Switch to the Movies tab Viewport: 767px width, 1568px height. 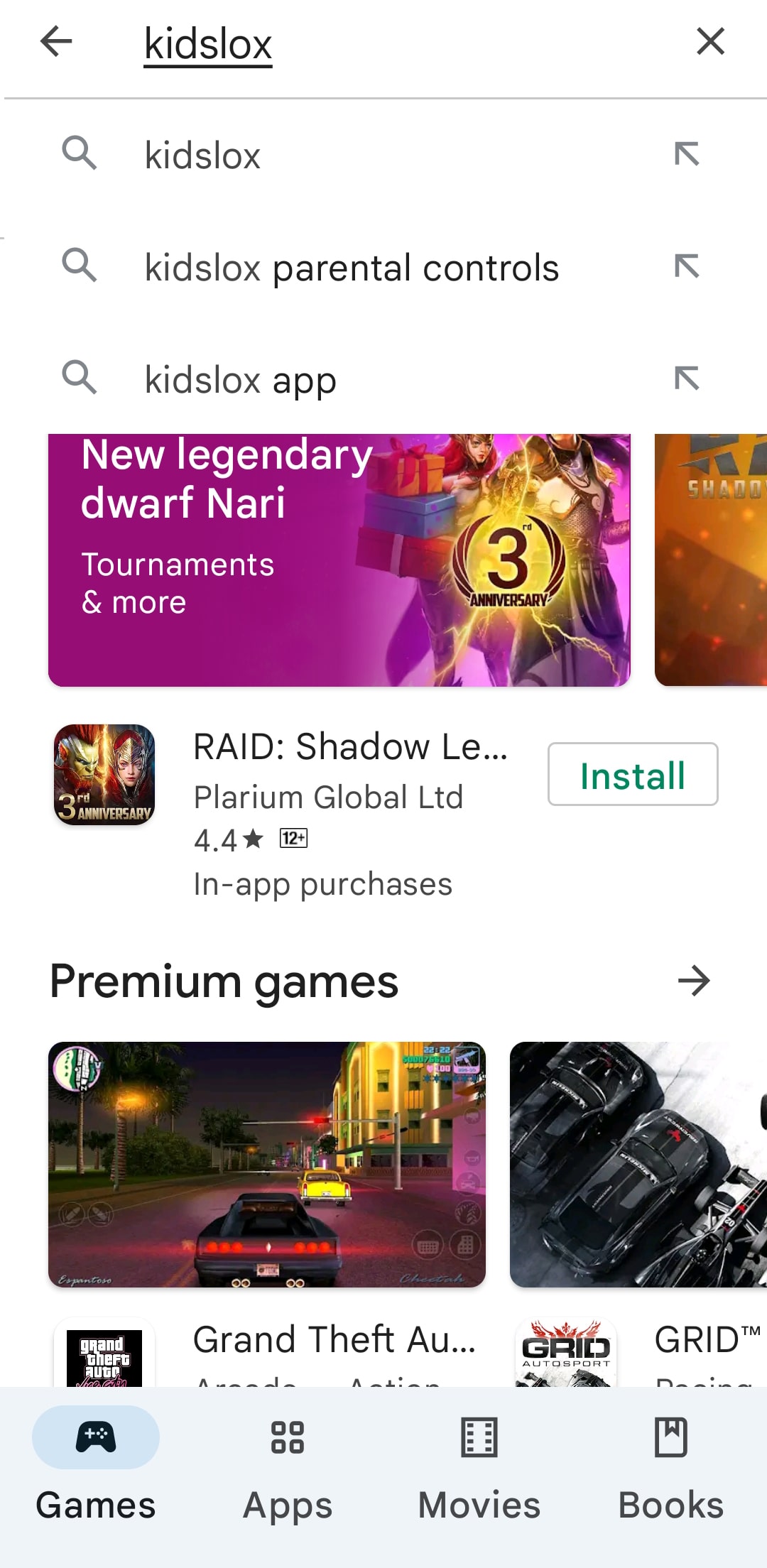pyautogui.click(x=479, y=1463)
